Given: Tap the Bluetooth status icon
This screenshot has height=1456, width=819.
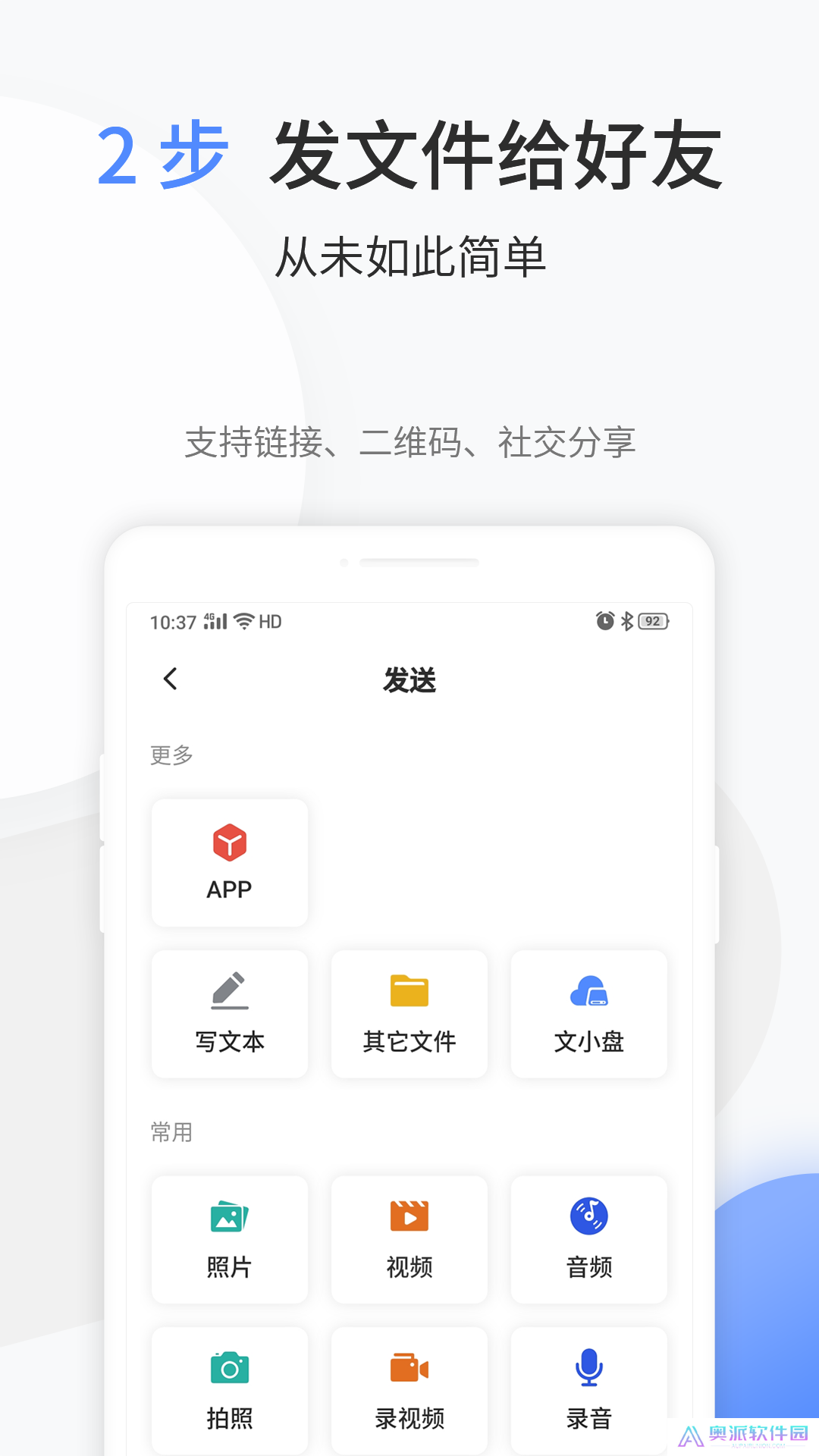Looking at the screenshot, I should click(x=626, y=621).
